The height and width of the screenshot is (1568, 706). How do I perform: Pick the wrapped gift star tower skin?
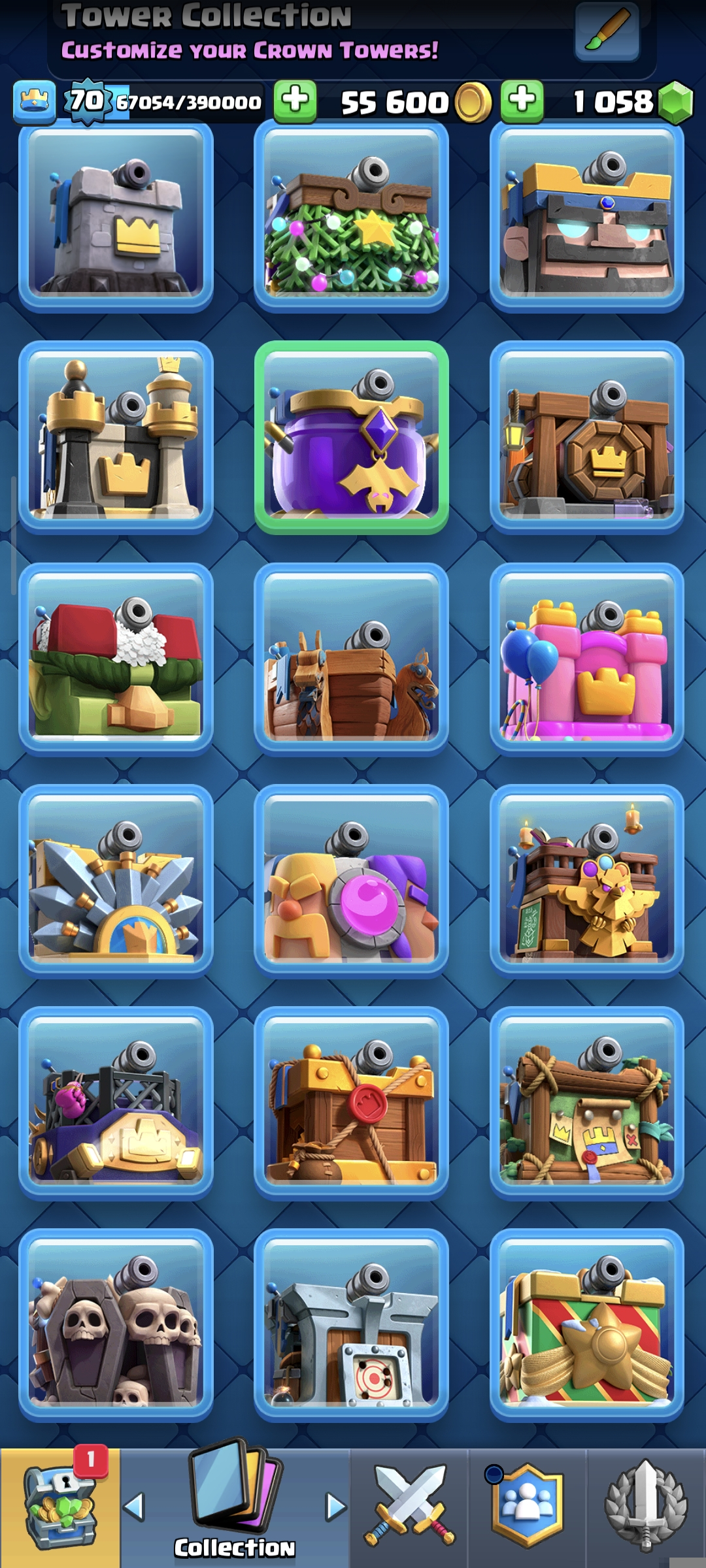[x=586, y=1325]
